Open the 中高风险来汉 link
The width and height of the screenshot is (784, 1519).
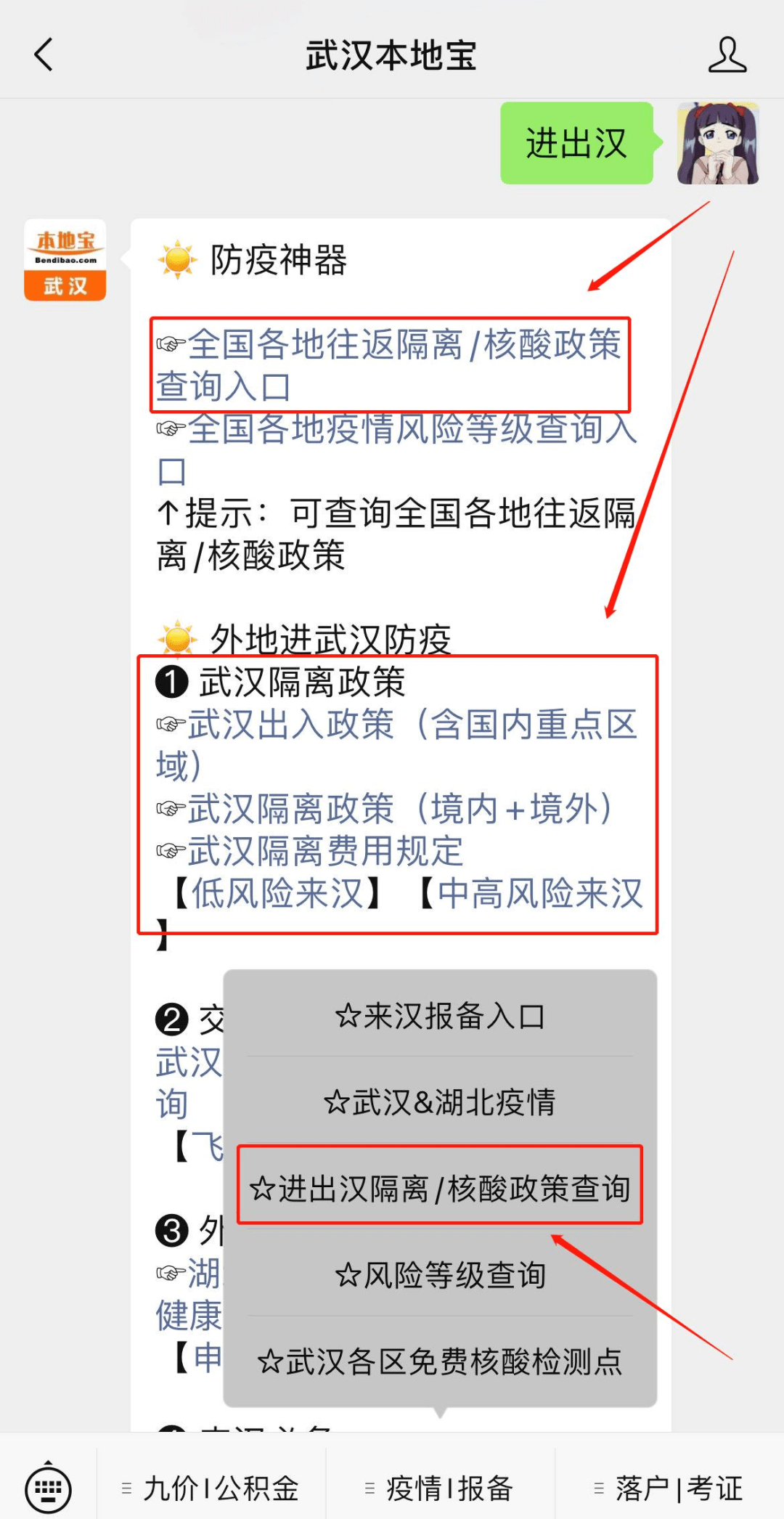(540, 893)
